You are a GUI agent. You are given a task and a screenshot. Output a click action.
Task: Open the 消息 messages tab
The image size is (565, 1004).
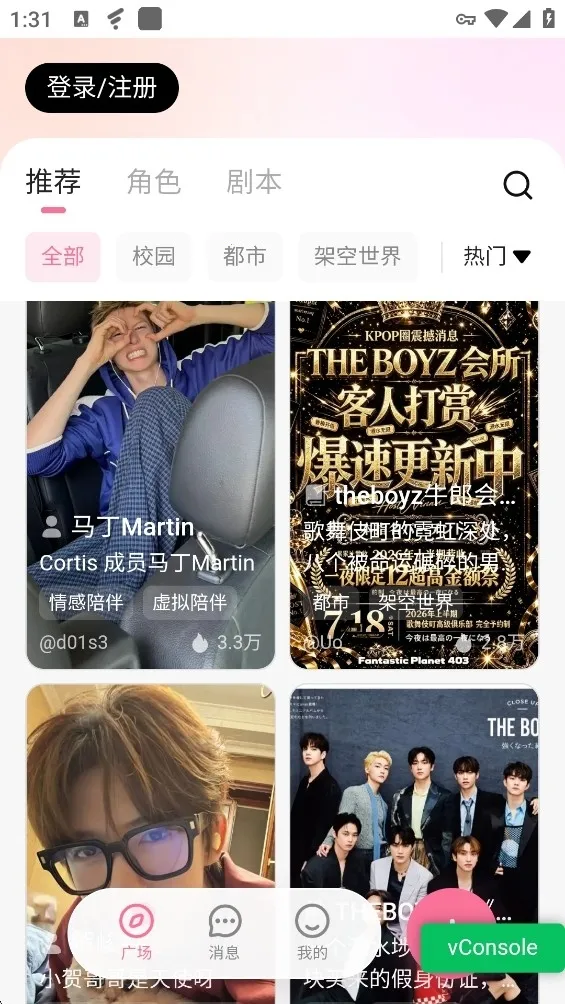(224, 932)
